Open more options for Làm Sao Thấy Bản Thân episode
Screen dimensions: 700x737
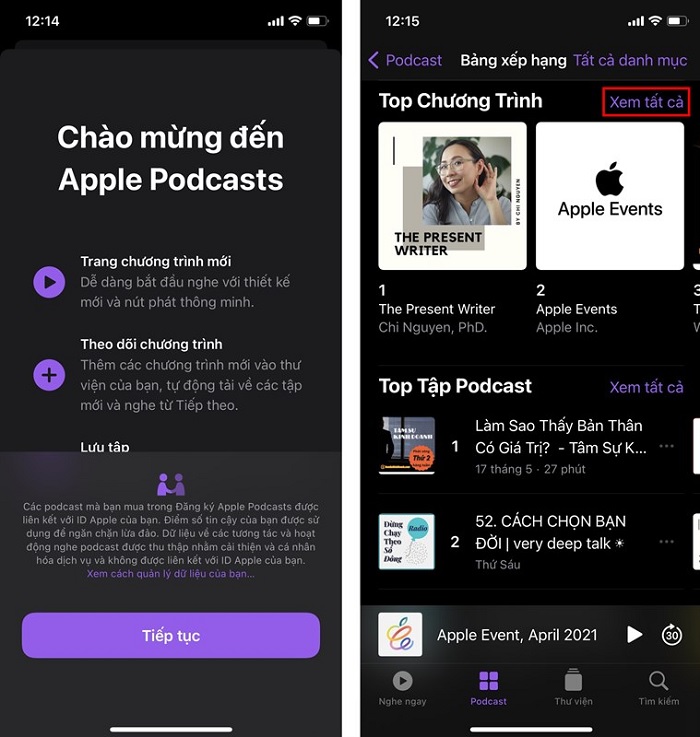pyautogui.click(x=667, y=446)
